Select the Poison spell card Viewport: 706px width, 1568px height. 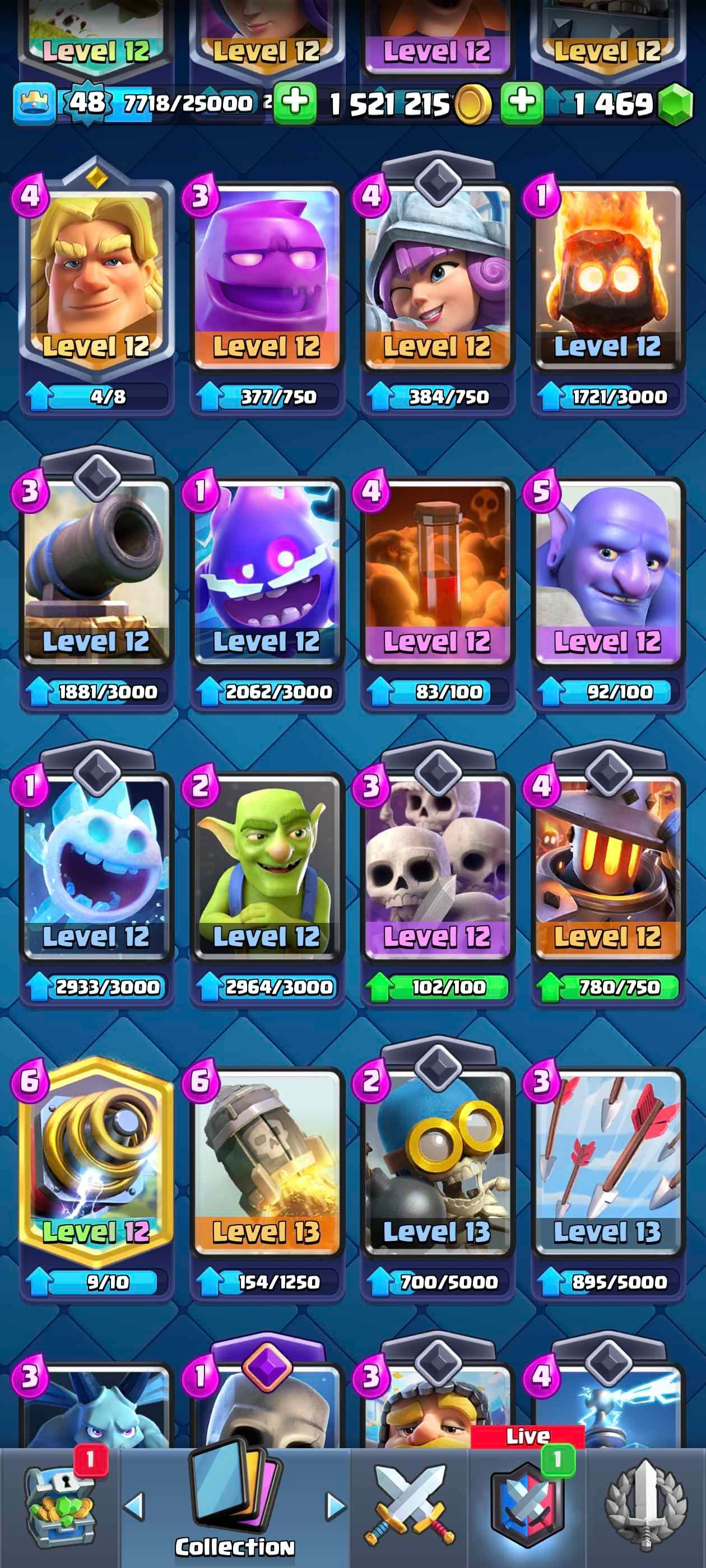(x=436, y=569)
